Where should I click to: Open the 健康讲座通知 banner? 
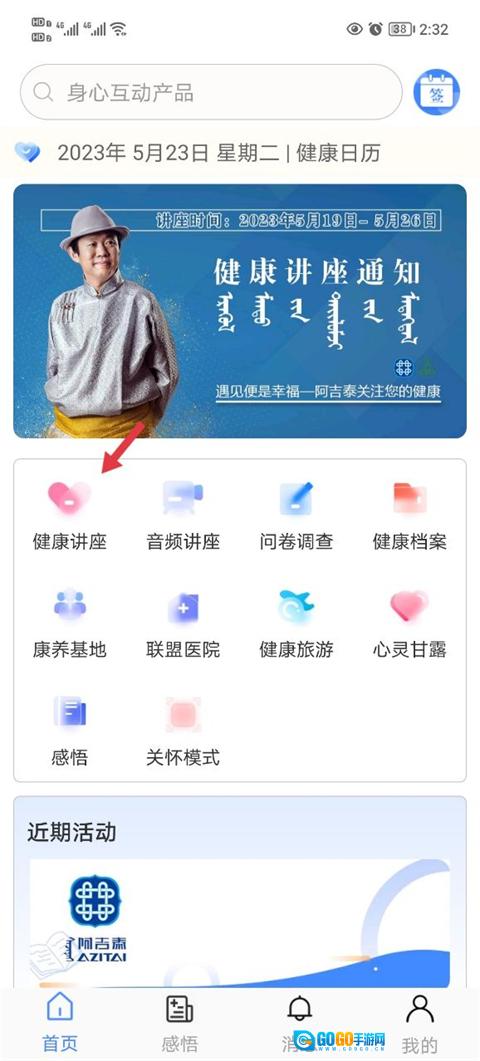point(240,311)
